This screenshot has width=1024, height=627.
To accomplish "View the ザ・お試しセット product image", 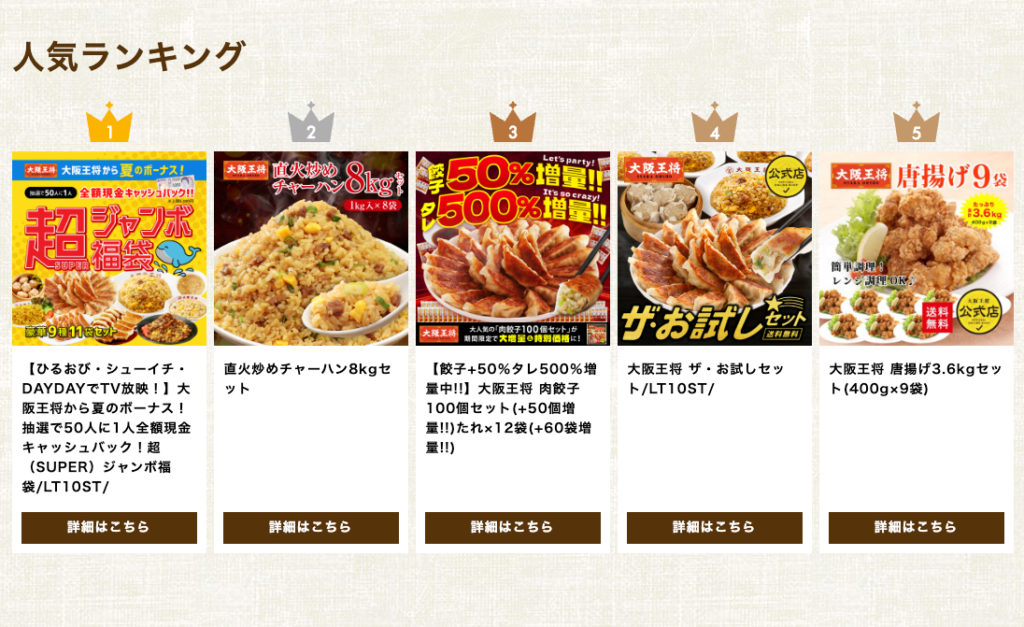I will [714, 248].
